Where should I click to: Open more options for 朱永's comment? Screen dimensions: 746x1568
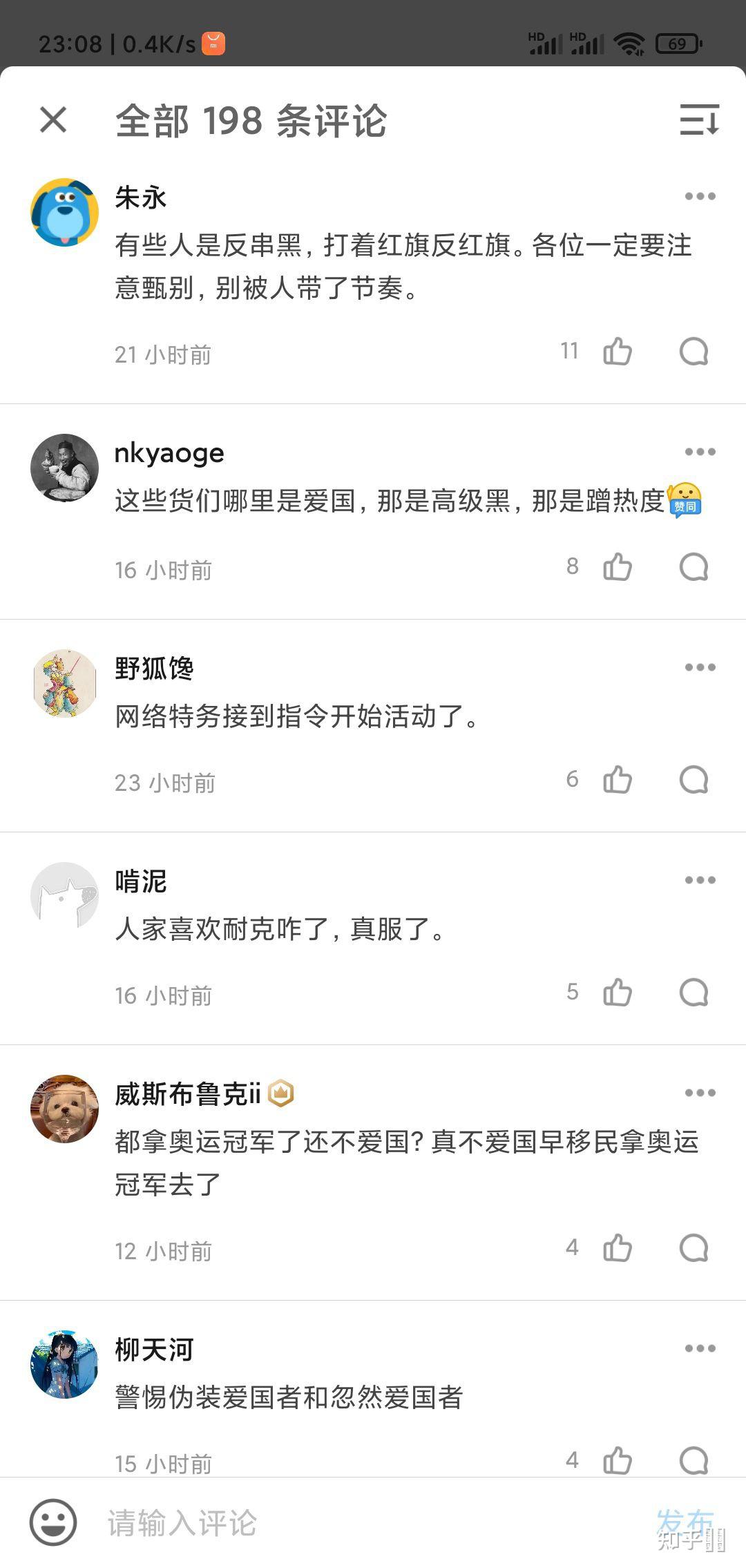[x=700, y=197]
